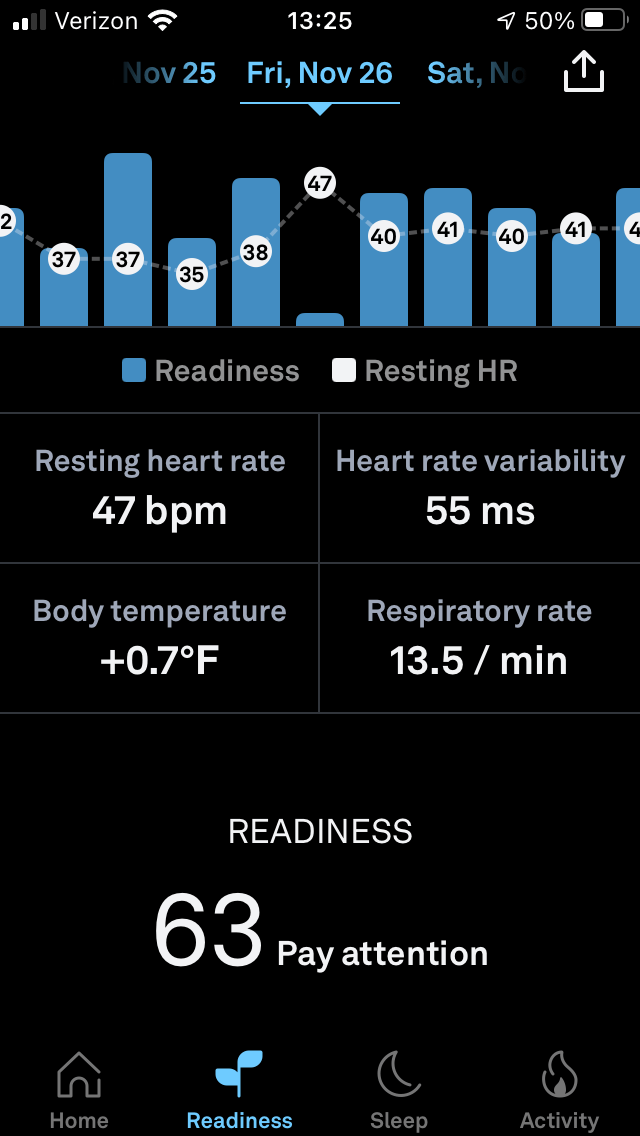640x1136 pixels.
Task: Open Resting heart rate details
Action: point(160,487)
